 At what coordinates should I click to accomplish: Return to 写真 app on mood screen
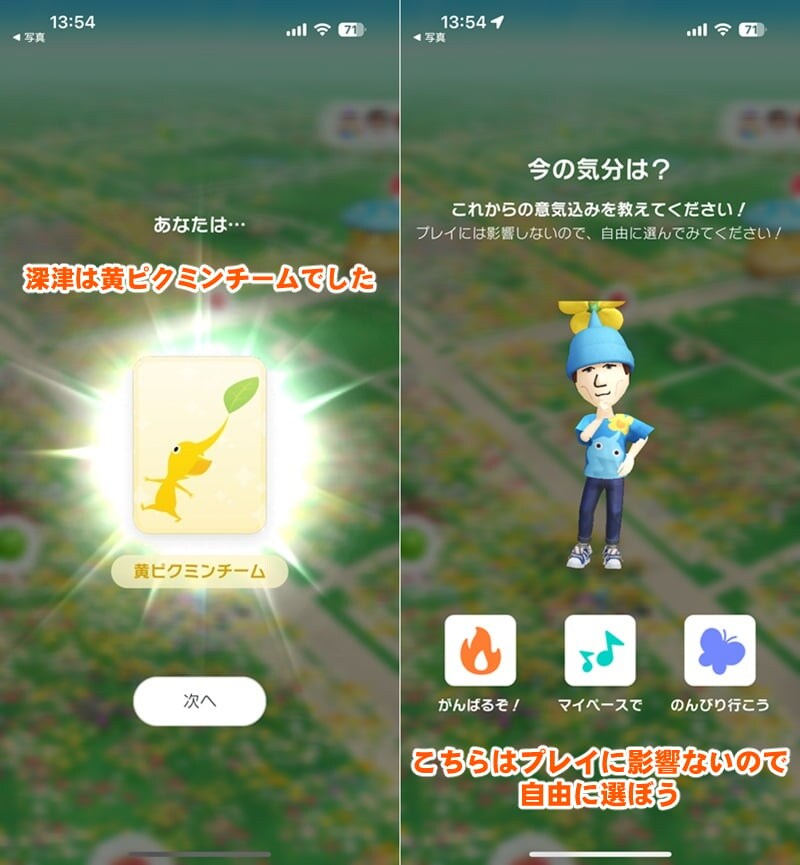[428, 37]
